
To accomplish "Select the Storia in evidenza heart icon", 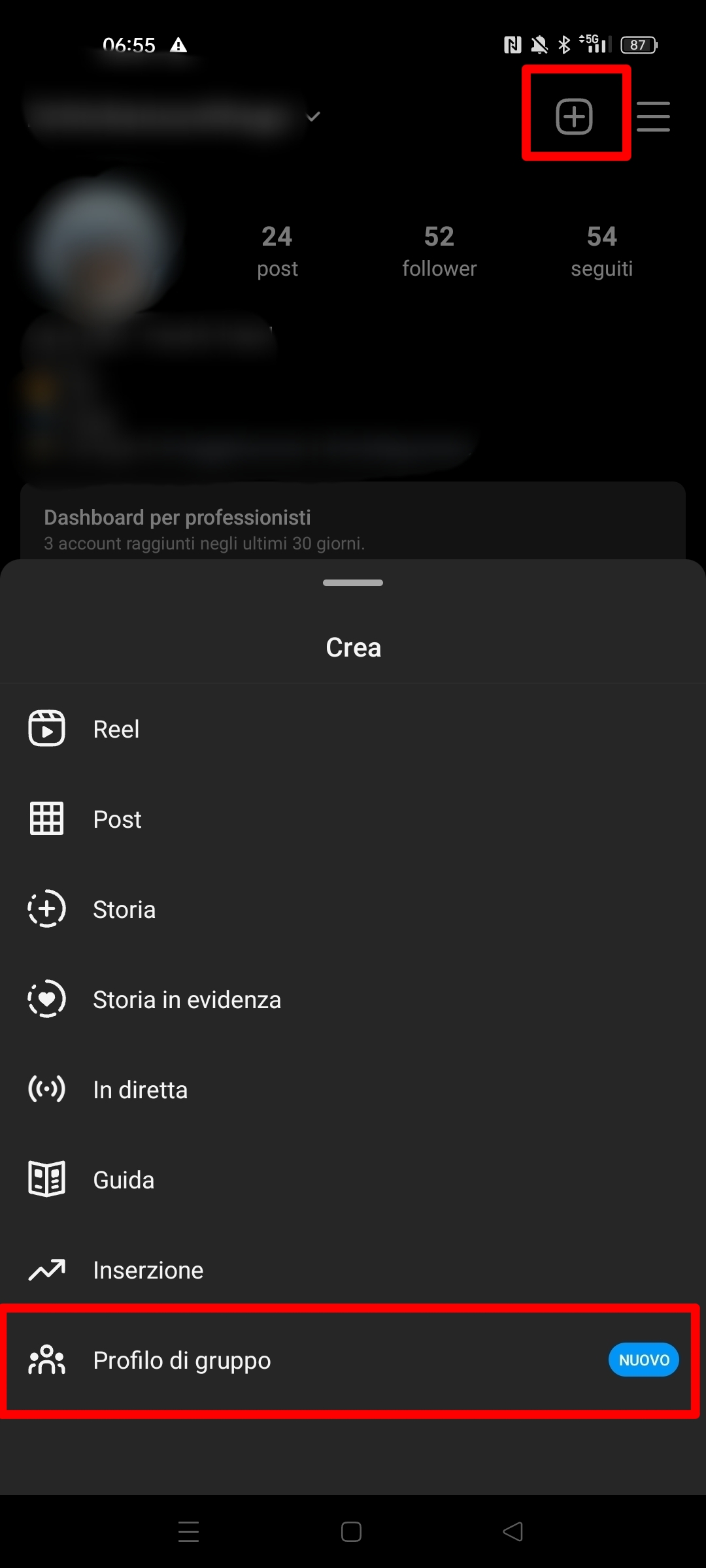I will click(47, 999).
